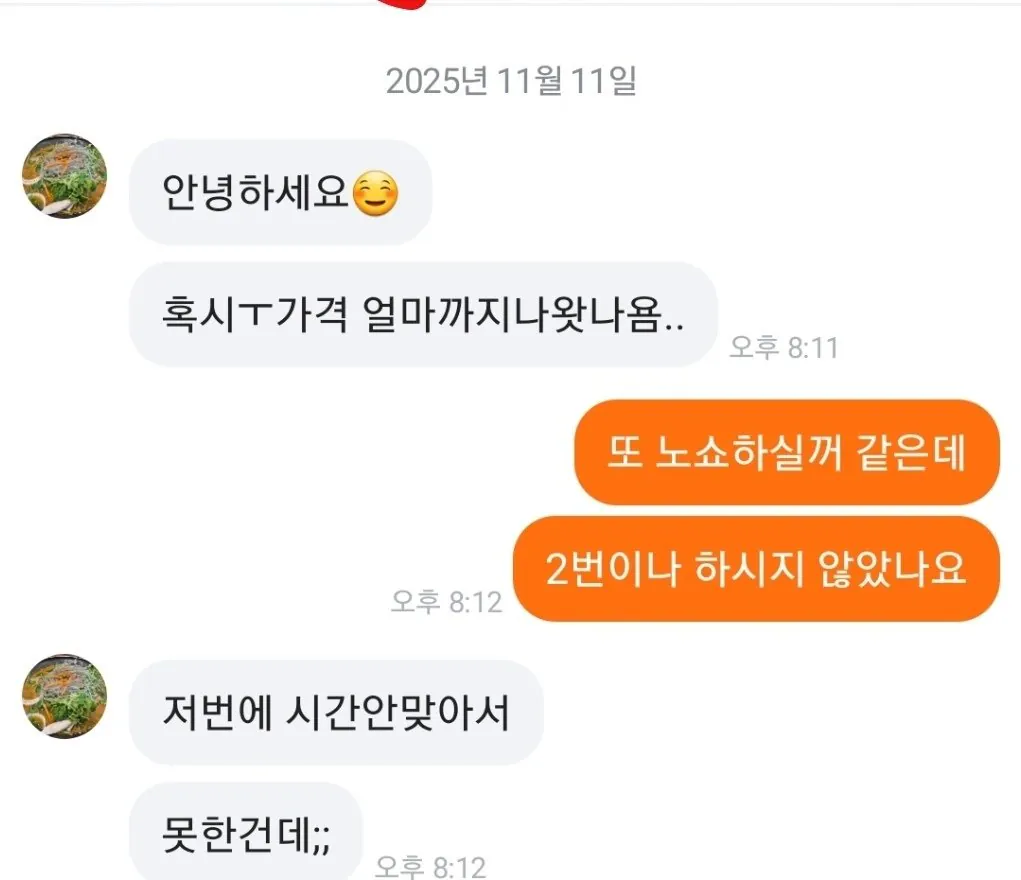1021x880 pixels.
Task: Open sender's avatar beside 저번에 시간안맞아서 message
Action: [65, 697]
